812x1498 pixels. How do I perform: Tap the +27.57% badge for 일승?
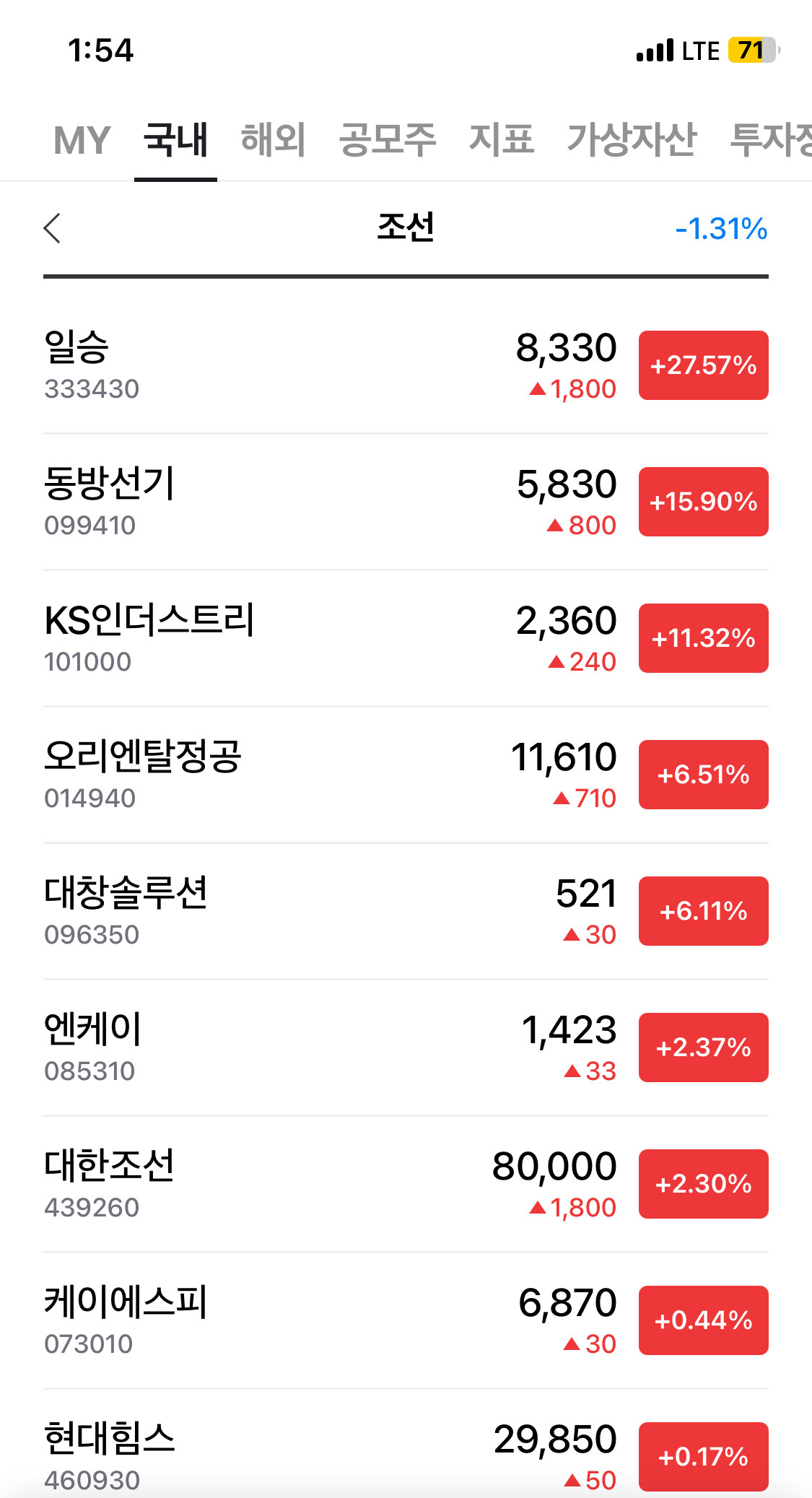(x=703, y=365)
